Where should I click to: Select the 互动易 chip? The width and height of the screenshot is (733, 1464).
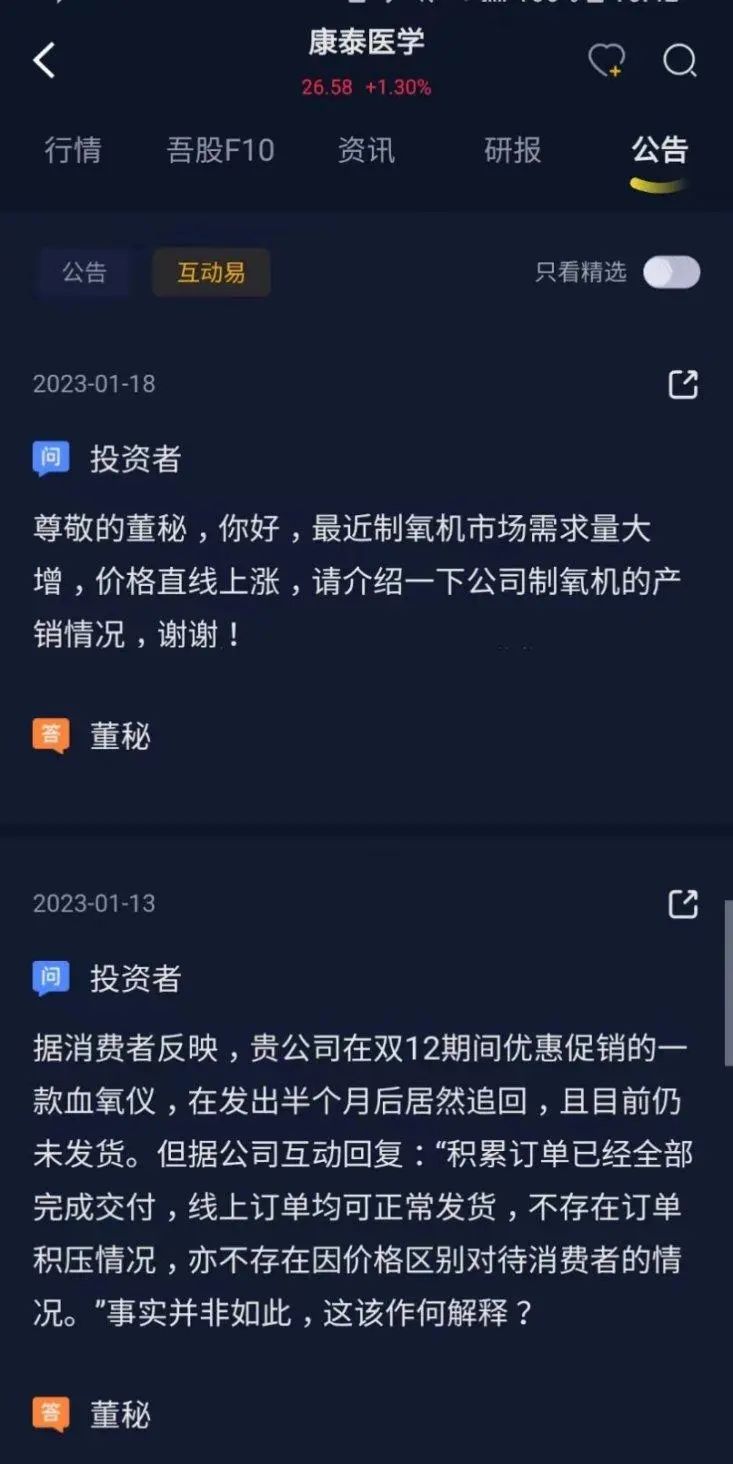point(211,272)
